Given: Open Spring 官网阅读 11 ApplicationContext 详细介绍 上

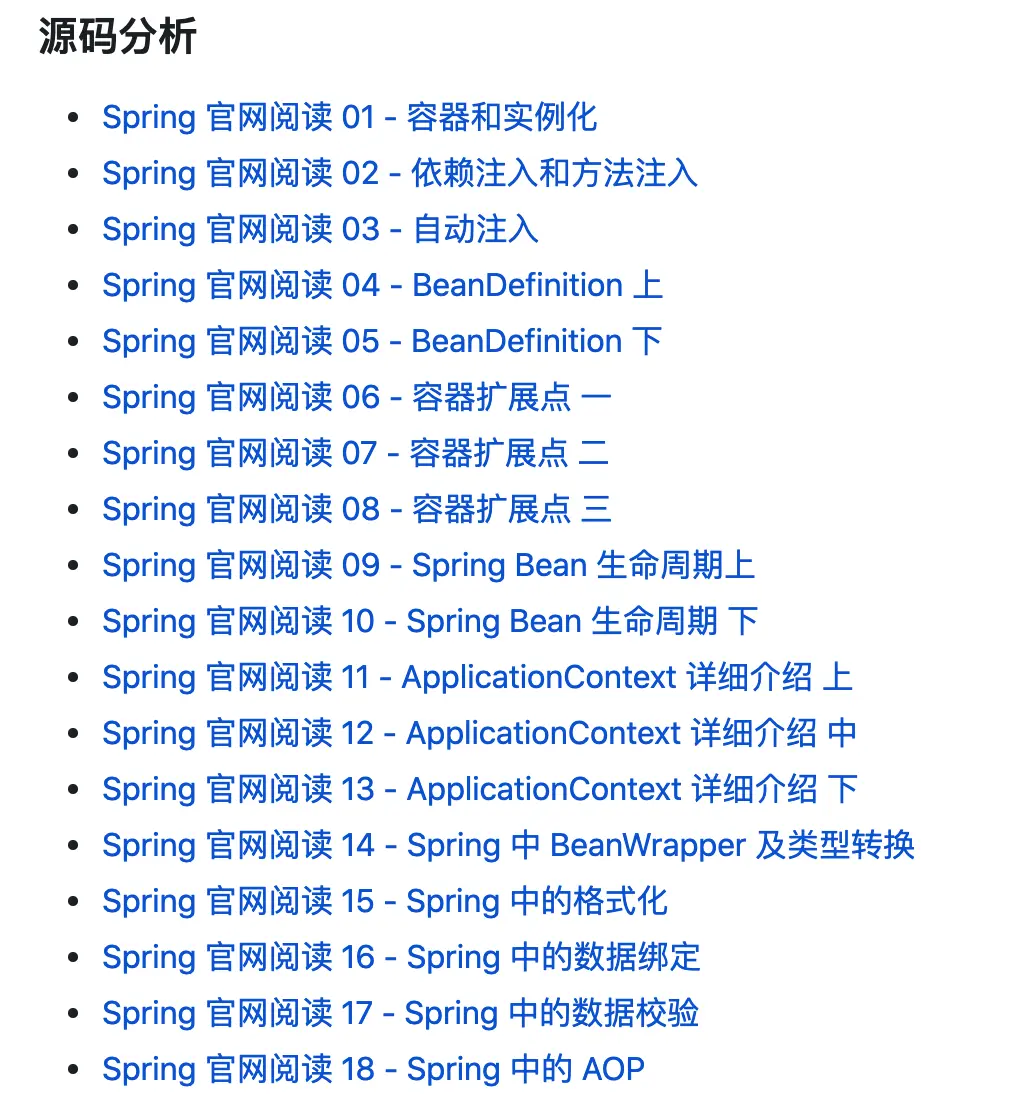Looking at the screenshot, I should [477, 678].
